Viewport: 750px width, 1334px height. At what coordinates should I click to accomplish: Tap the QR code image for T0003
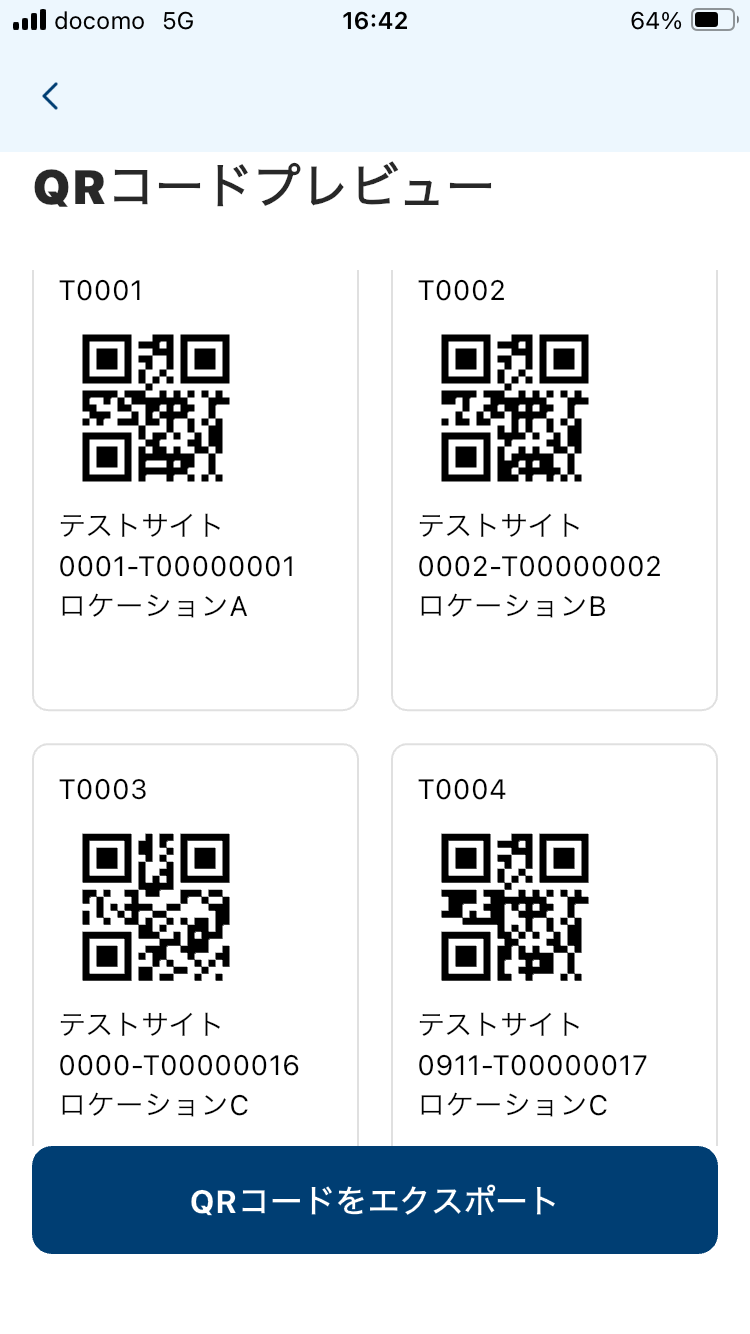(x=155, y=907)
